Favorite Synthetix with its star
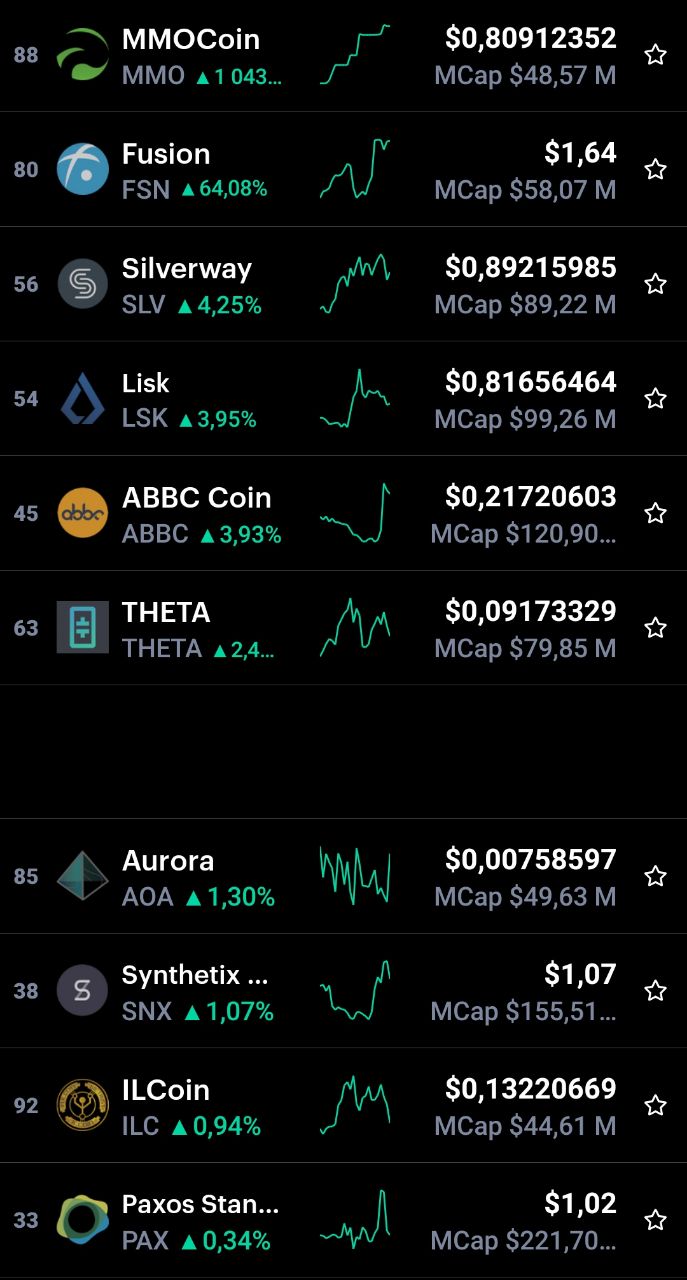Screen dimensions: 687x1280 click(655, 991)
